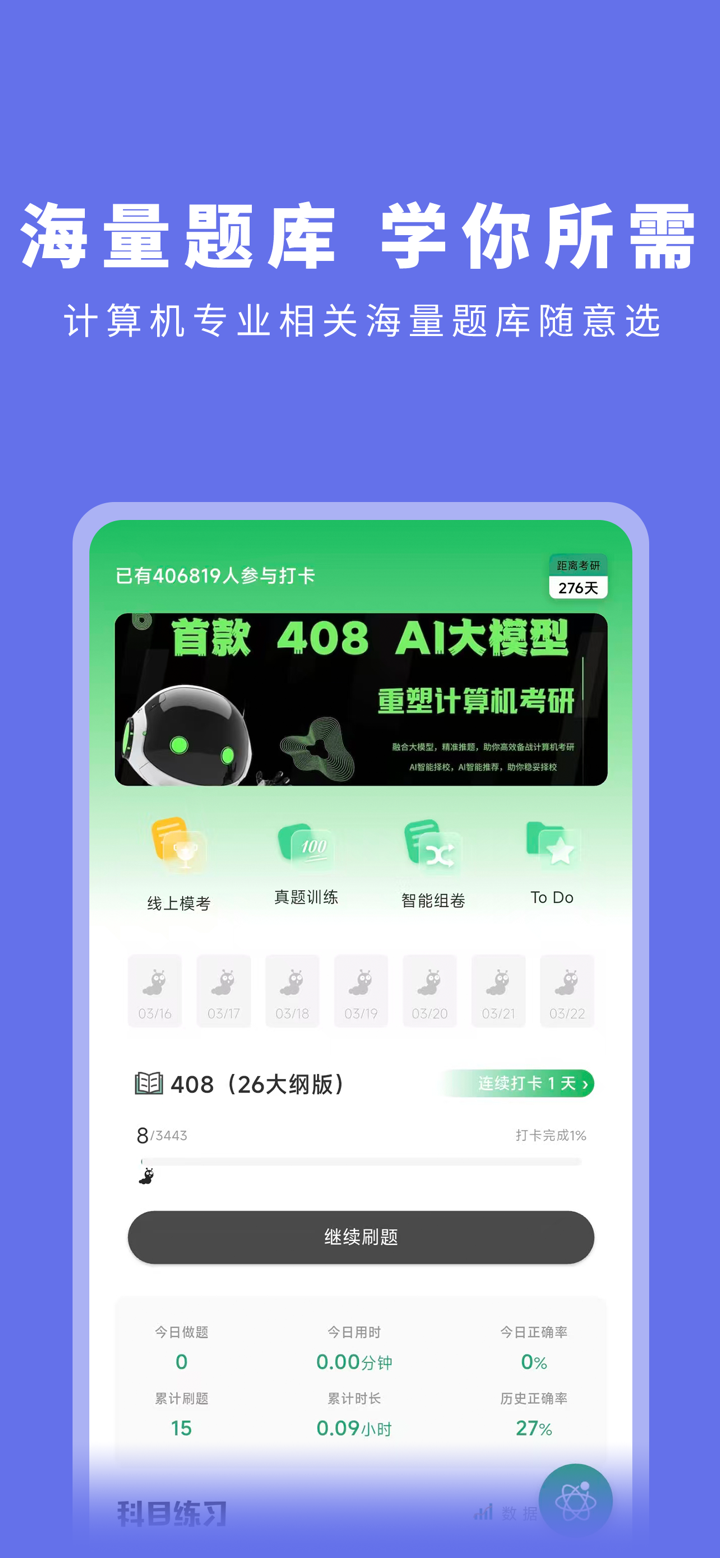Tap the caterpillar check-in icon for 03/16

pyautogui.click(x=155, y=991)
